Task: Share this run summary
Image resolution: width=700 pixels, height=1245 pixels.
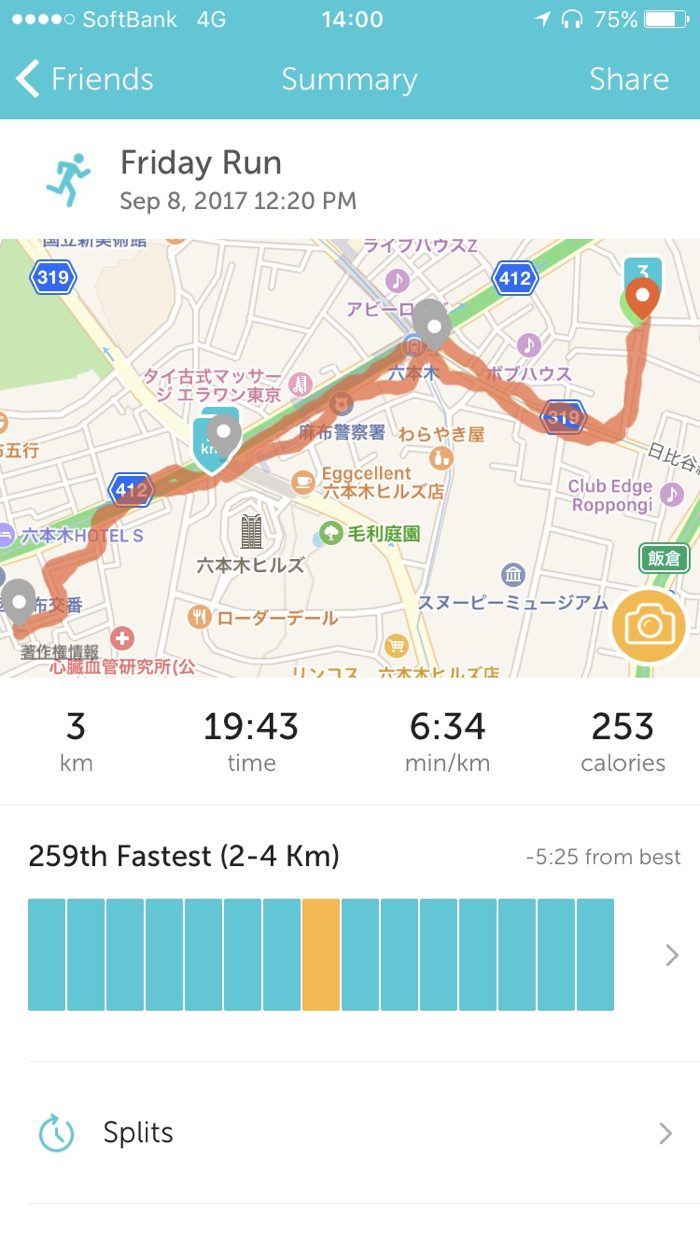Action: coord(628,79)
